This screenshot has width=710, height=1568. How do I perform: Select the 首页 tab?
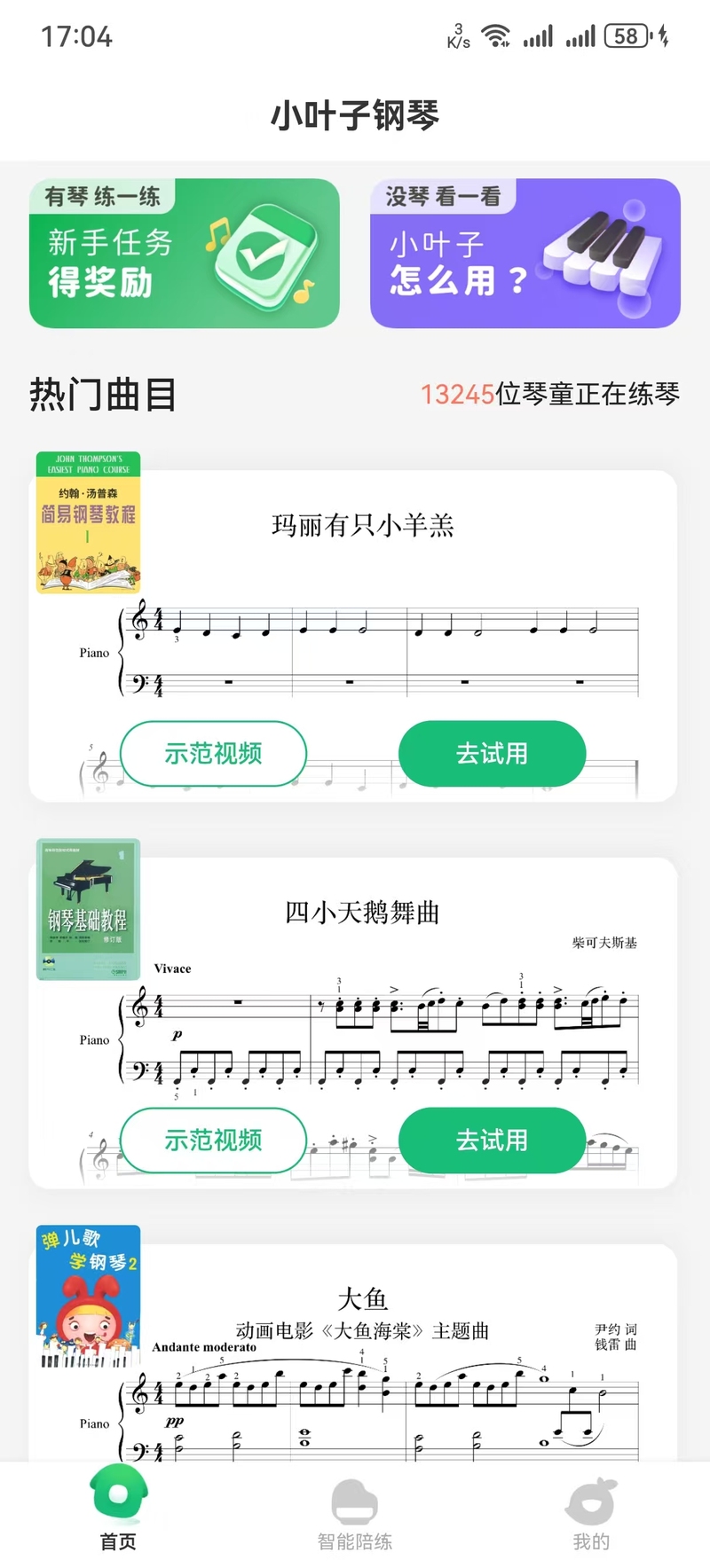point(118,1515)
